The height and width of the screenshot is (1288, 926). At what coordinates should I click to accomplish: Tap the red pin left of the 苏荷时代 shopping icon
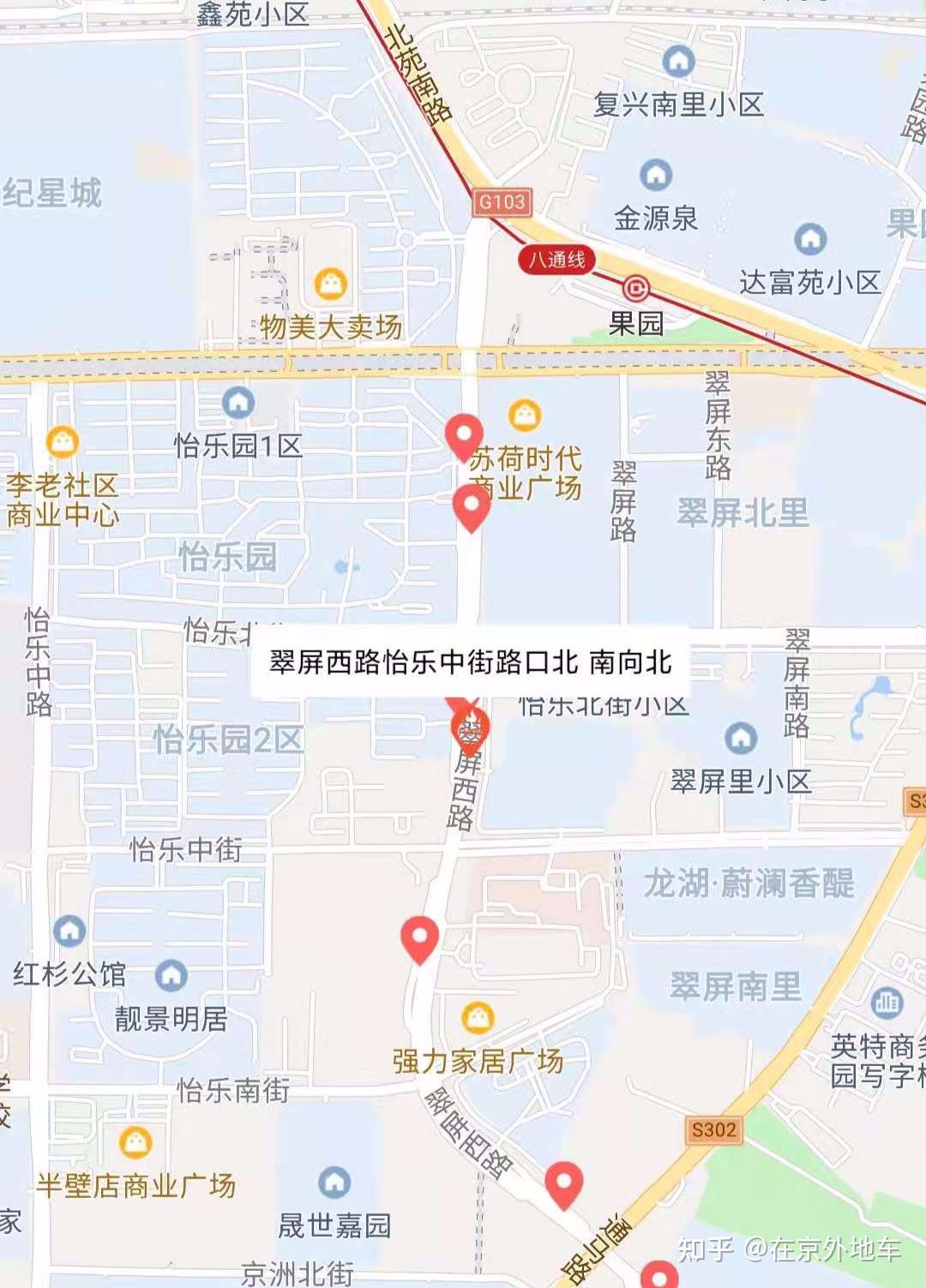click(464, 435)
